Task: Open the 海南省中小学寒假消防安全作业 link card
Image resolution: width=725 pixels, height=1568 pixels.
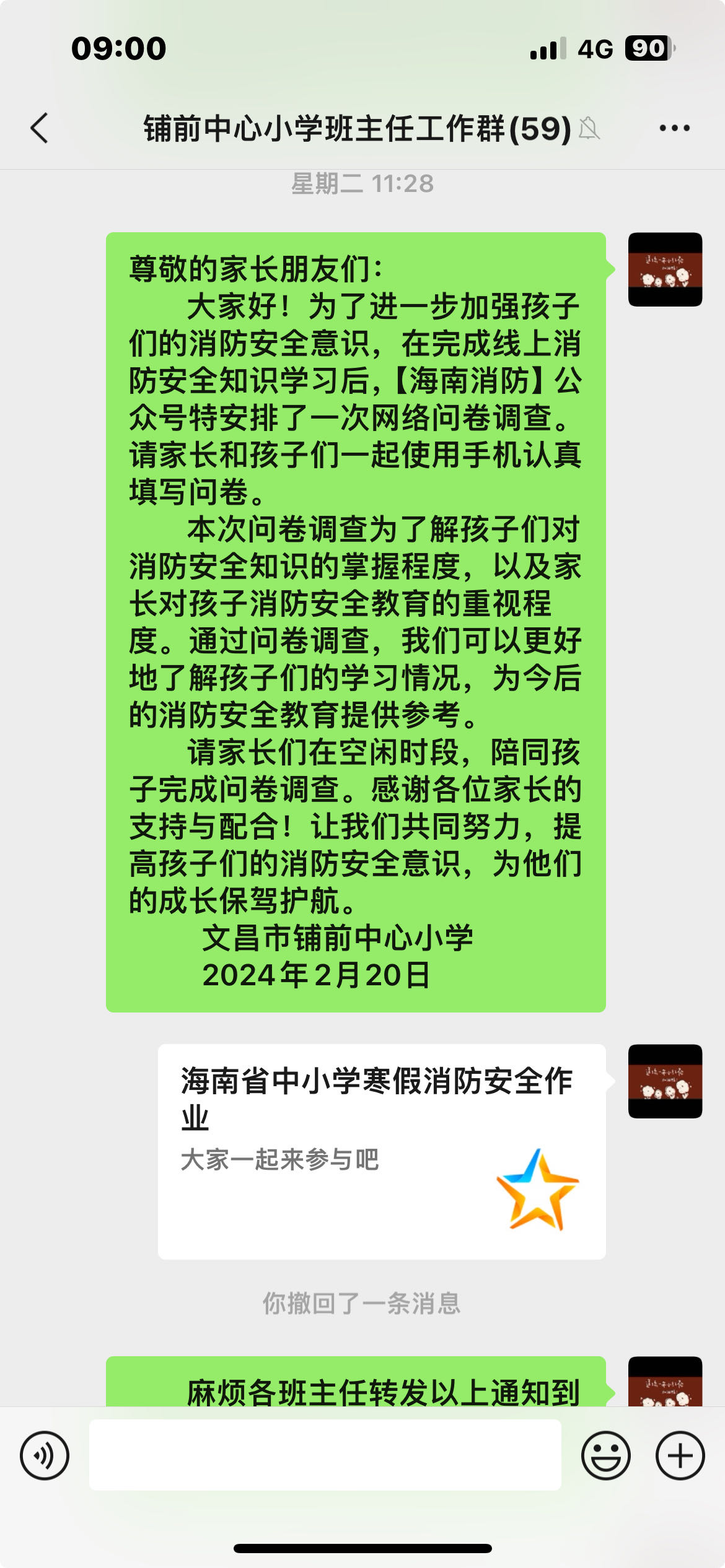Action: [x=382, y=1152]
